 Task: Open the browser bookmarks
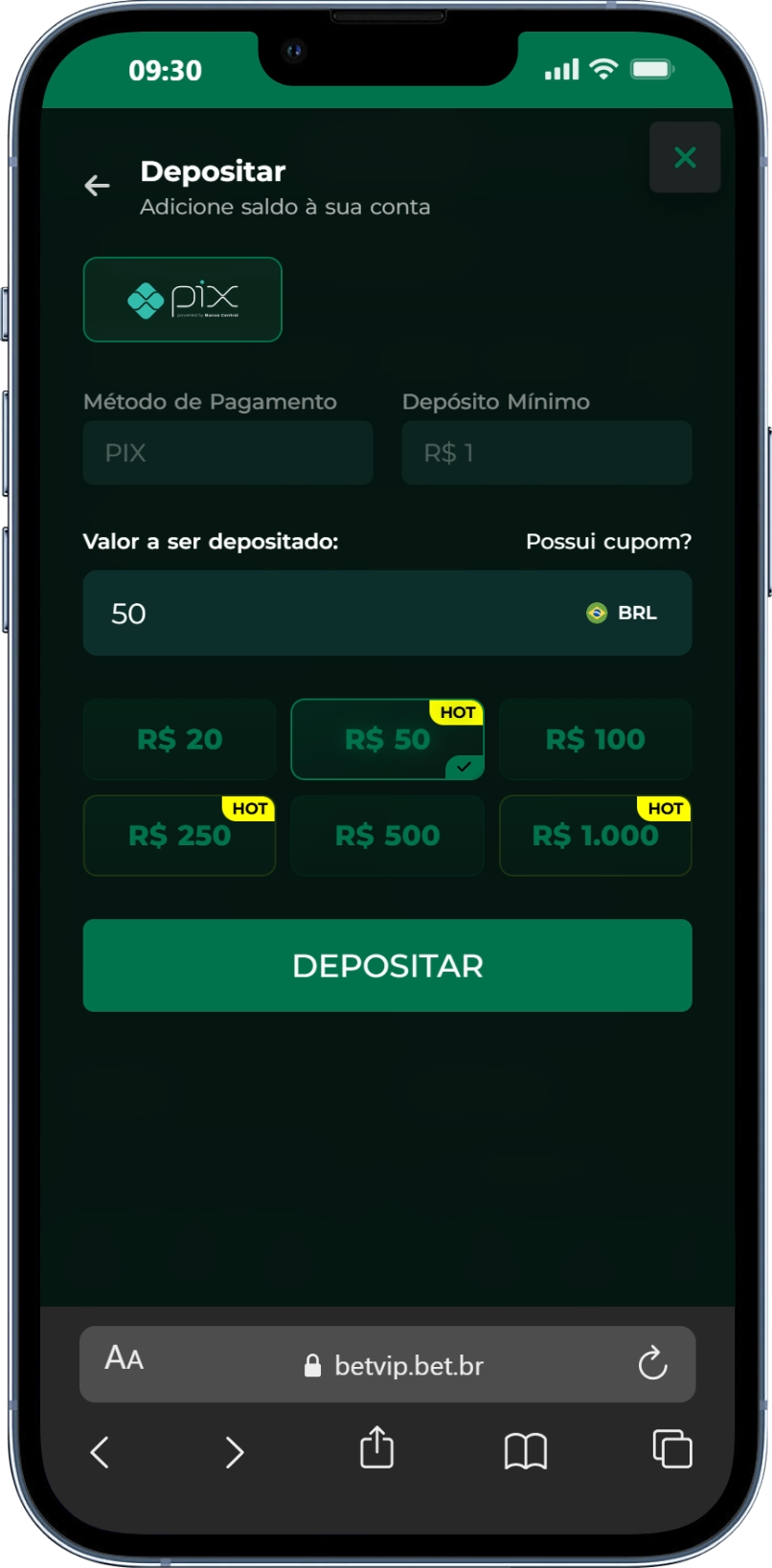click(525, 1450)
